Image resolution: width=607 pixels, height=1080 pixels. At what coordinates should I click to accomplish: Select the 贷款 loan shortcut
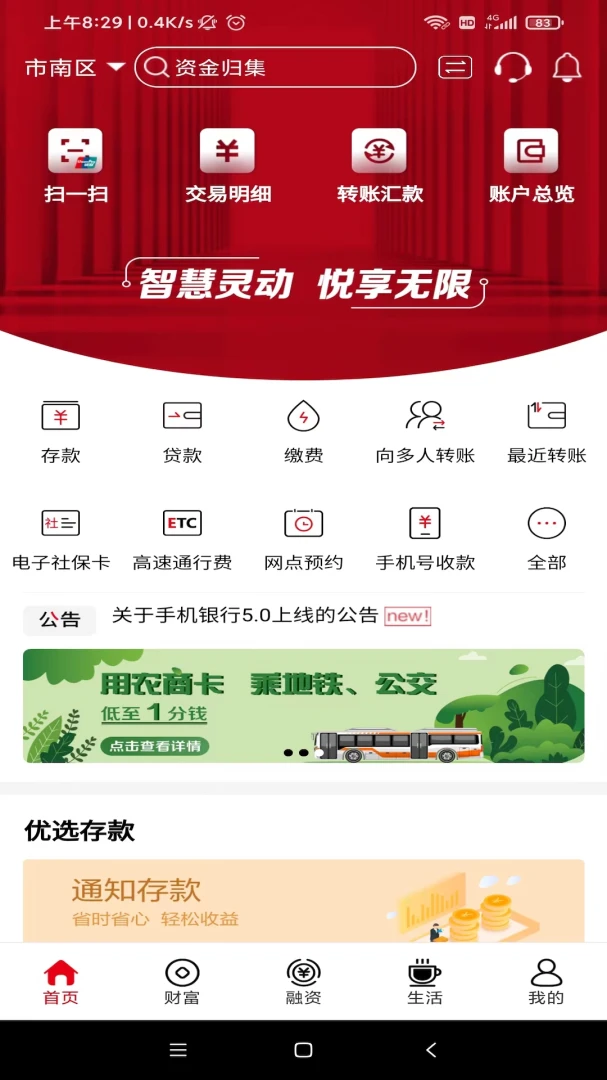182,431
